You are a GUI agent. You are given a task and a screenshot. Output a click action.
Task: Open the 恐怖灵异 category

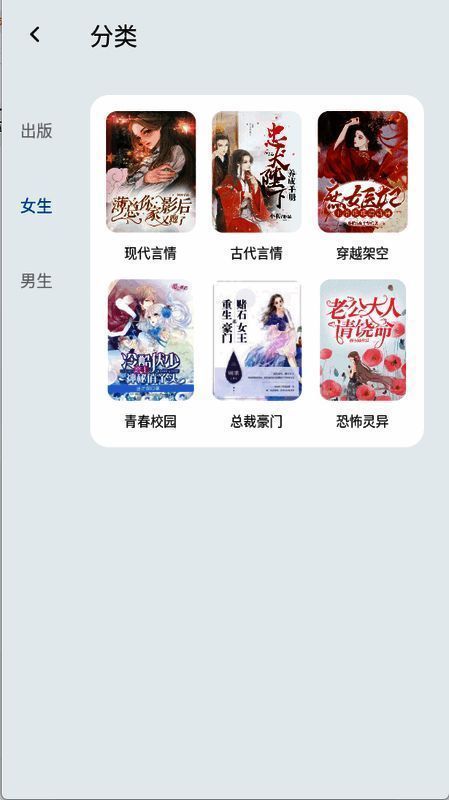click(x=362, y=354)
